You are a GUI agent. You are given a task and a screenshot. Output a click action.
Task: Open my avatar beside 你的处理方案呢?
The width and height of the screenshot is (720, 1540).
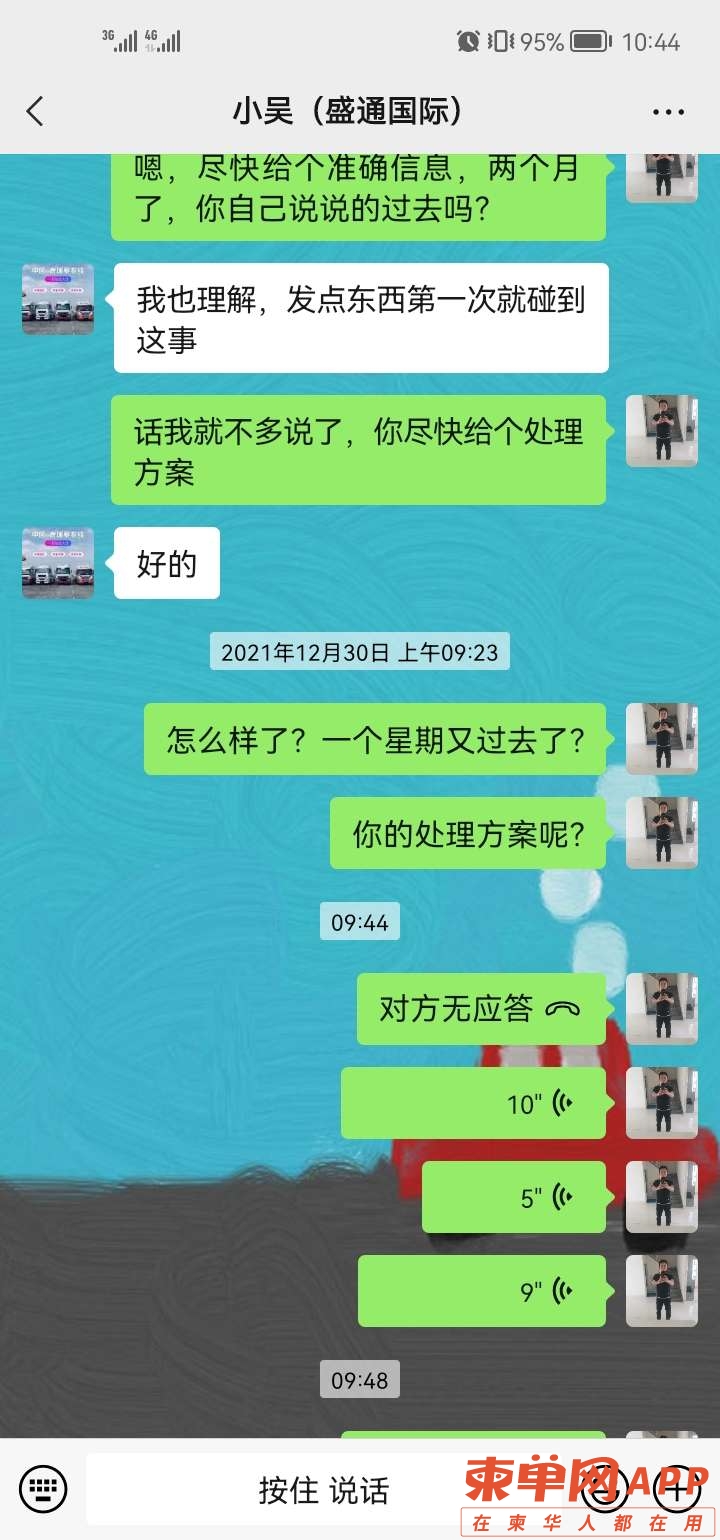(x=661, y=832)
